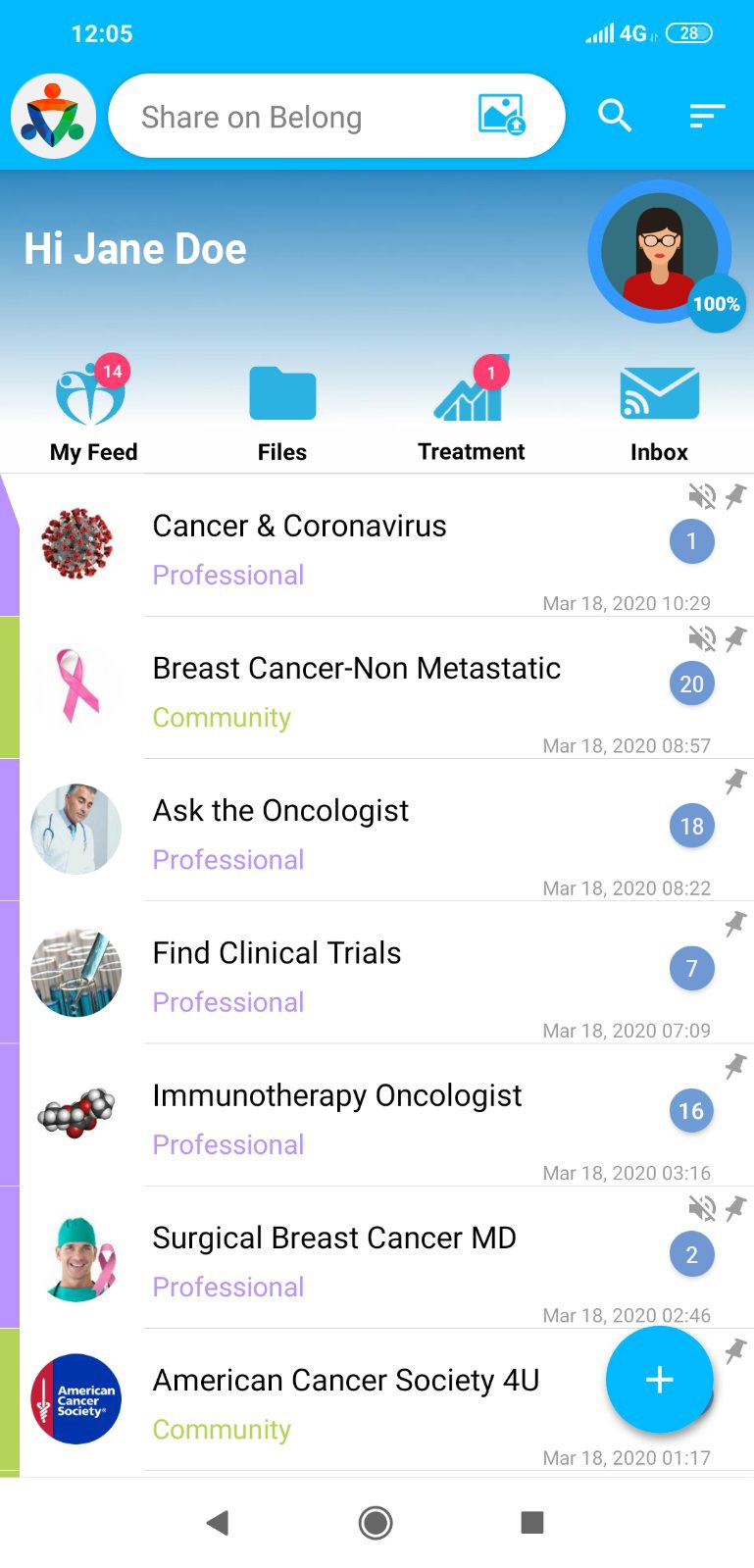754x1568 pixels.
Task: Check the Inbox
Action: tap(659, 412)
